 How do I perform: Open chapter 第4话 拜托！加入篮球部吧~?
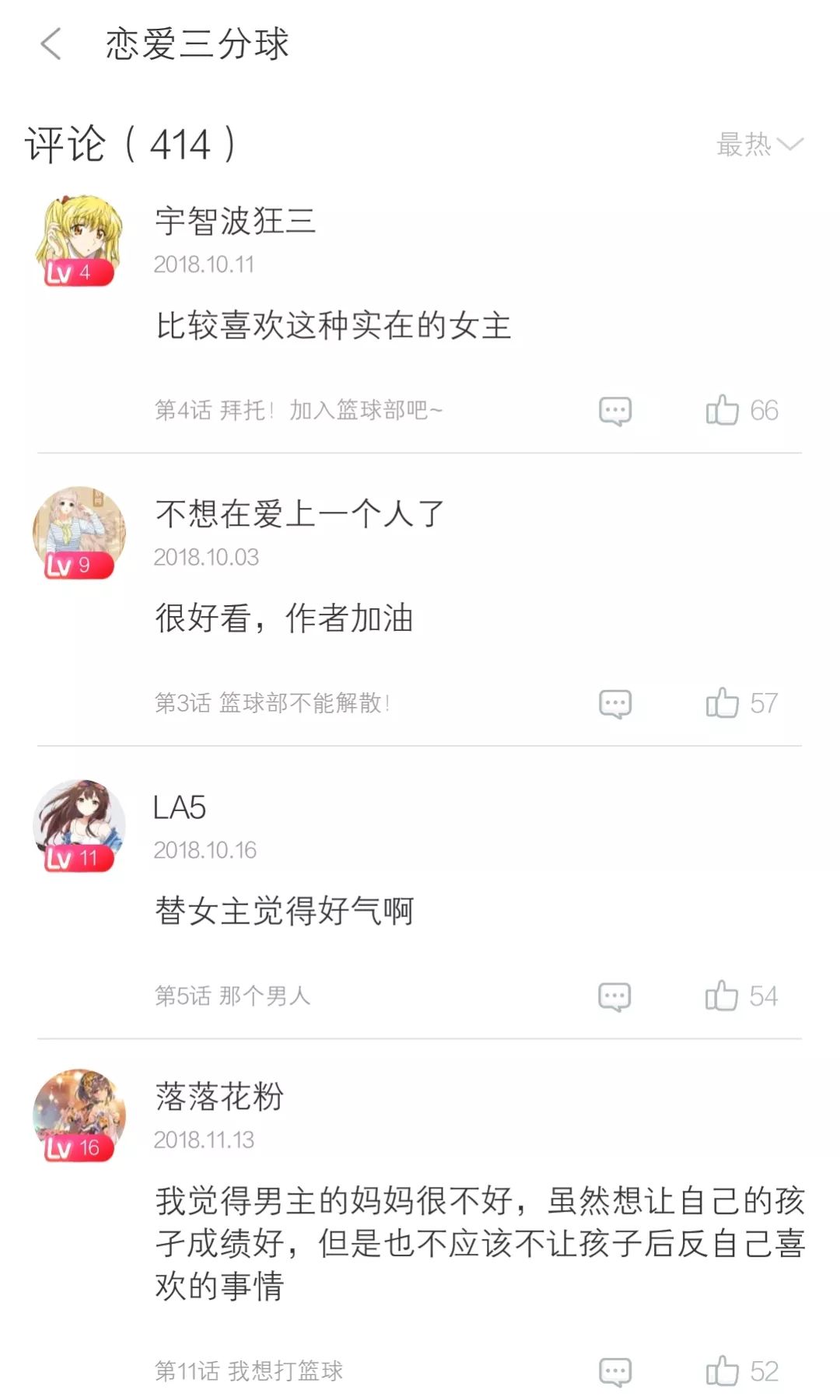click(x=299, y=410)
